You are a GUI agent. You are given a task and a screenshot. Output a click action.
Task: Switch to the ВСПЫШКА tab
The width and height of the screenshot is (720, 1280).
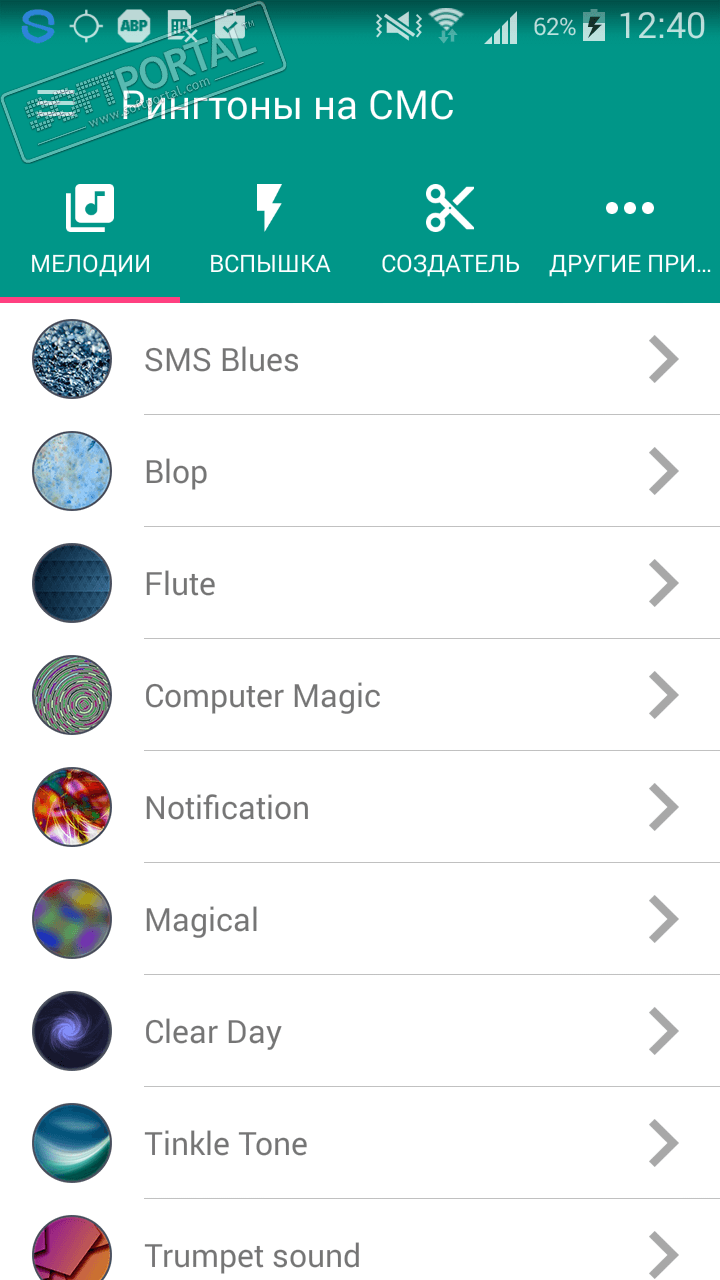(269, 231)
